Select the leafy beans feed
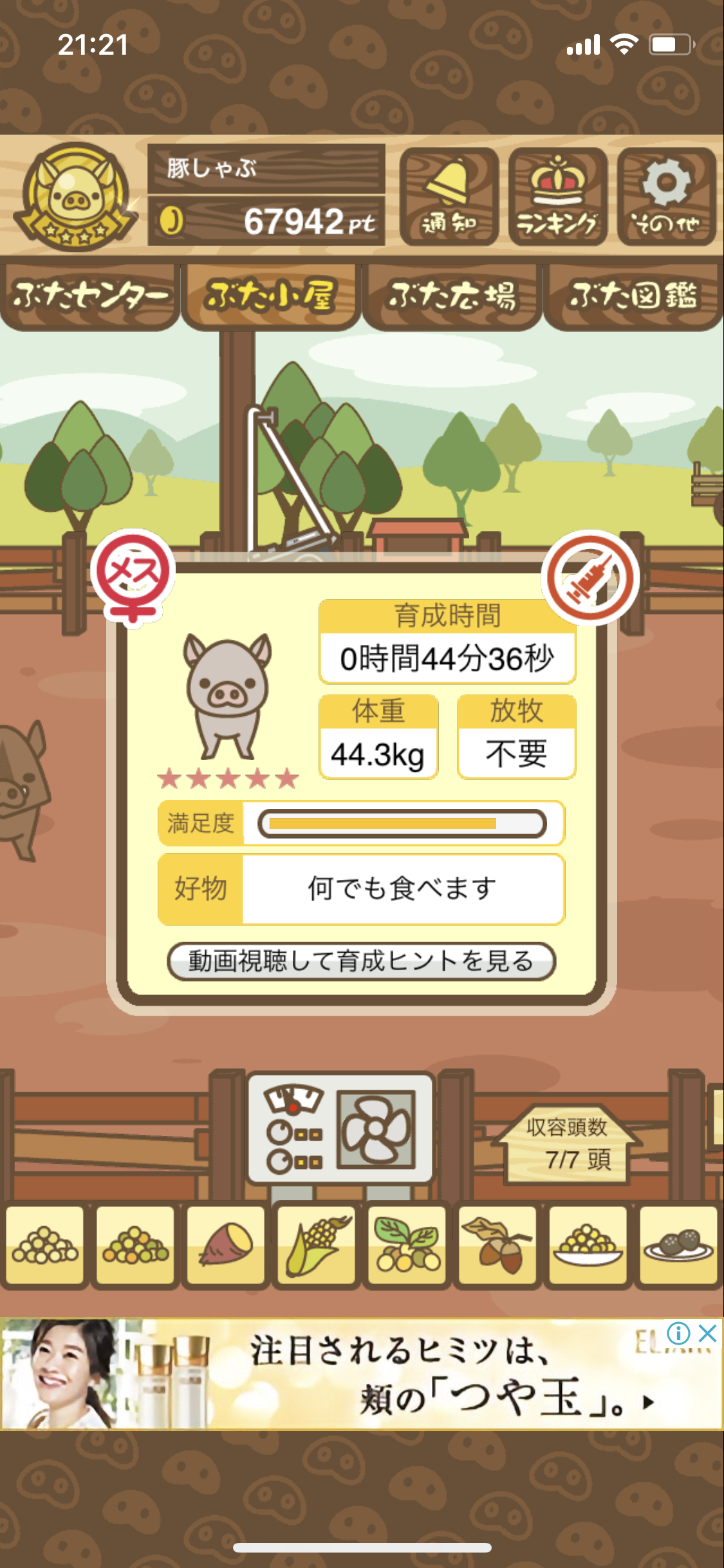Viewport: 724px width, 1568px height. (407, 1245)
